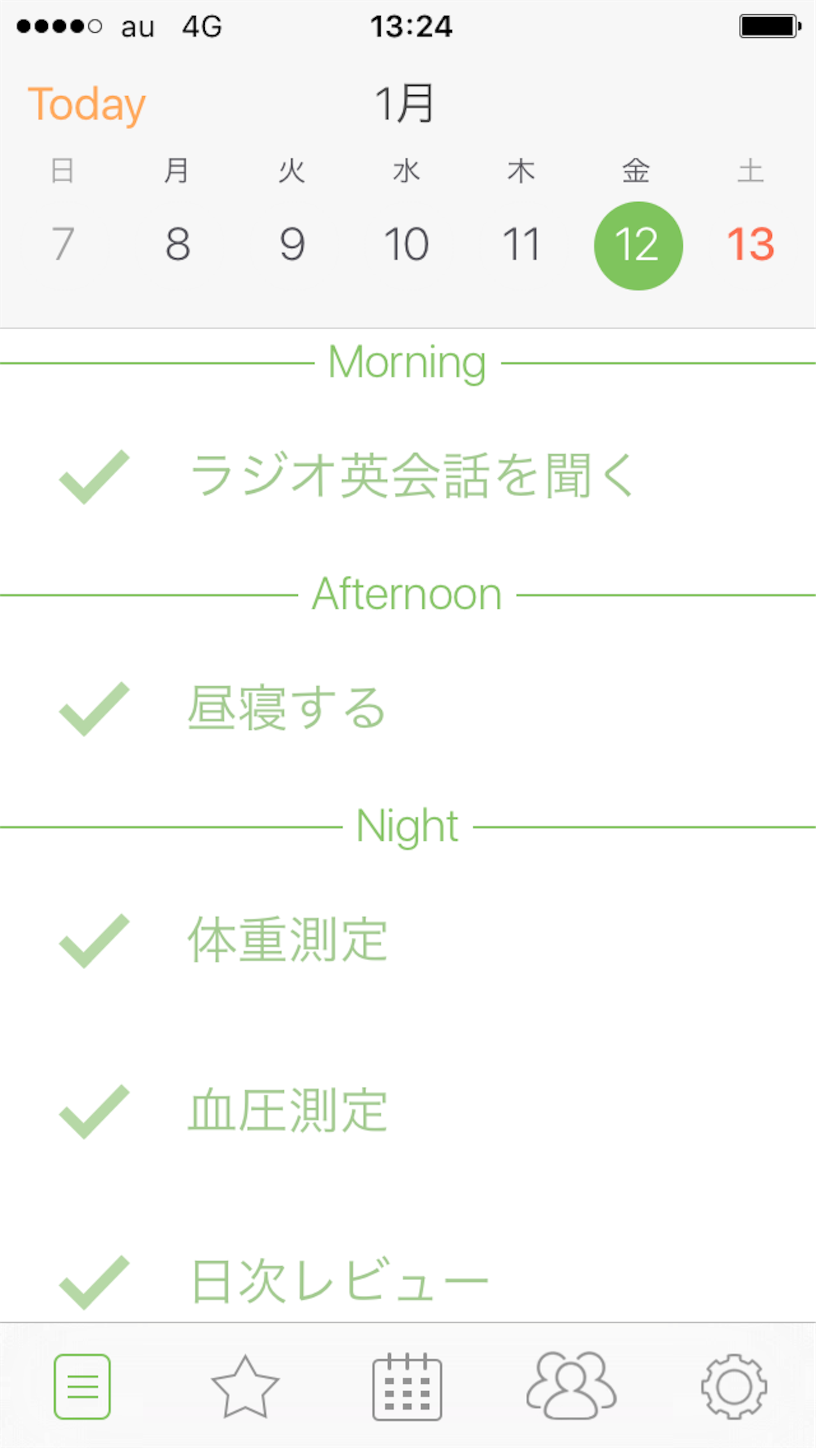The image size is (816, 1448).
Task: Open the settings gear tab
Action: tap(734, 1387)
